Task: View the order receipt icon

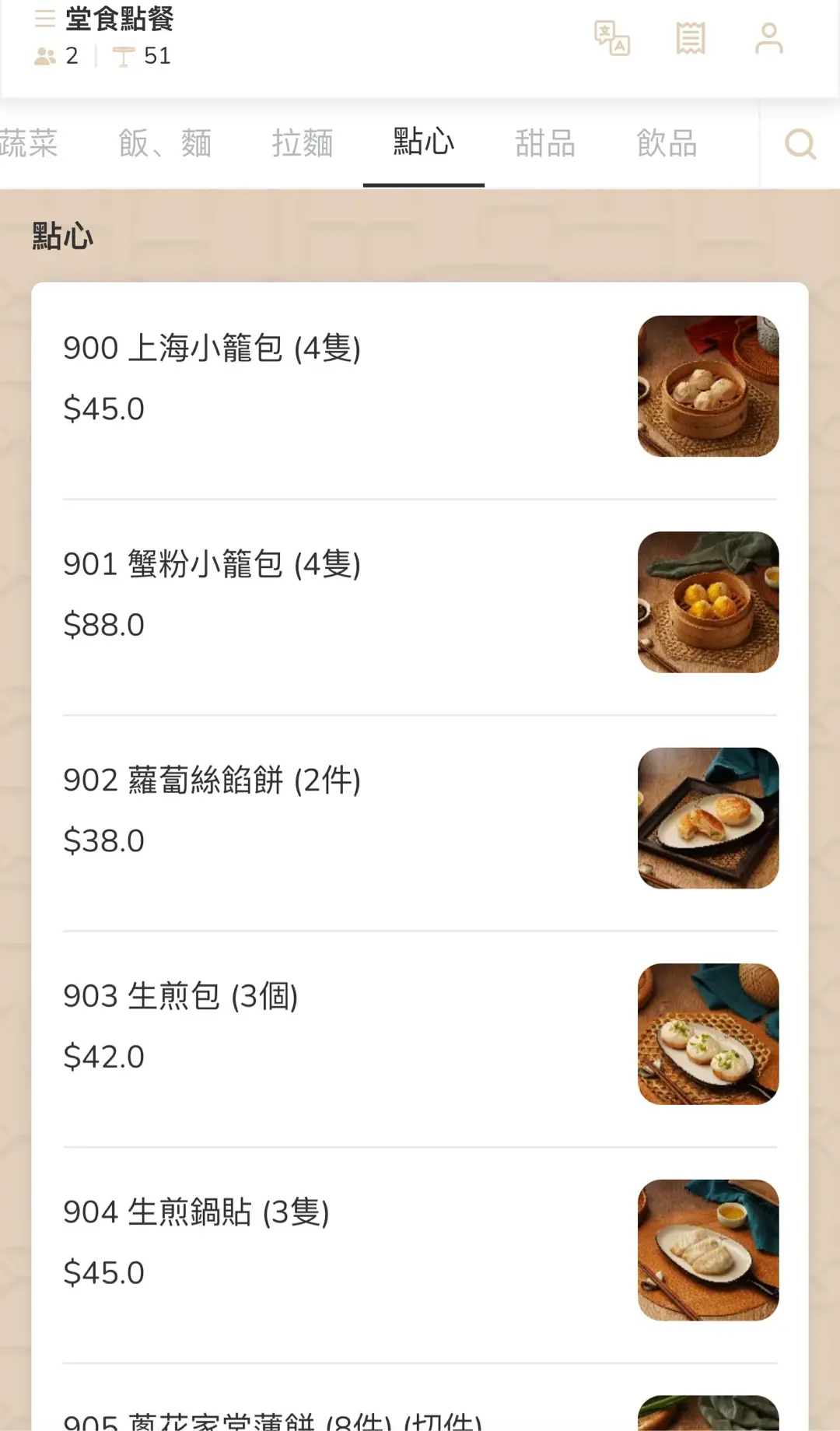Action: [691, 38]
